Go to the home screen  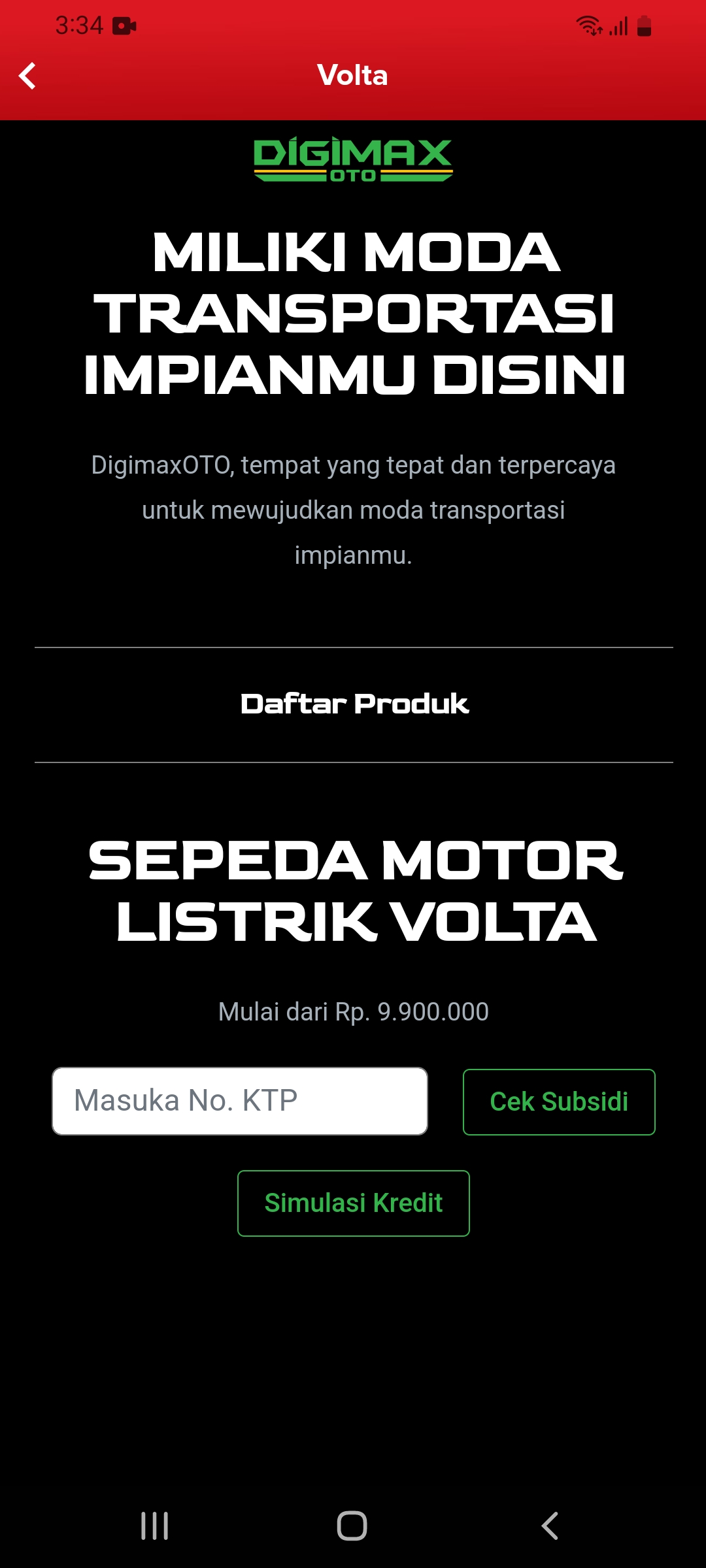[x=352, y=1526]
